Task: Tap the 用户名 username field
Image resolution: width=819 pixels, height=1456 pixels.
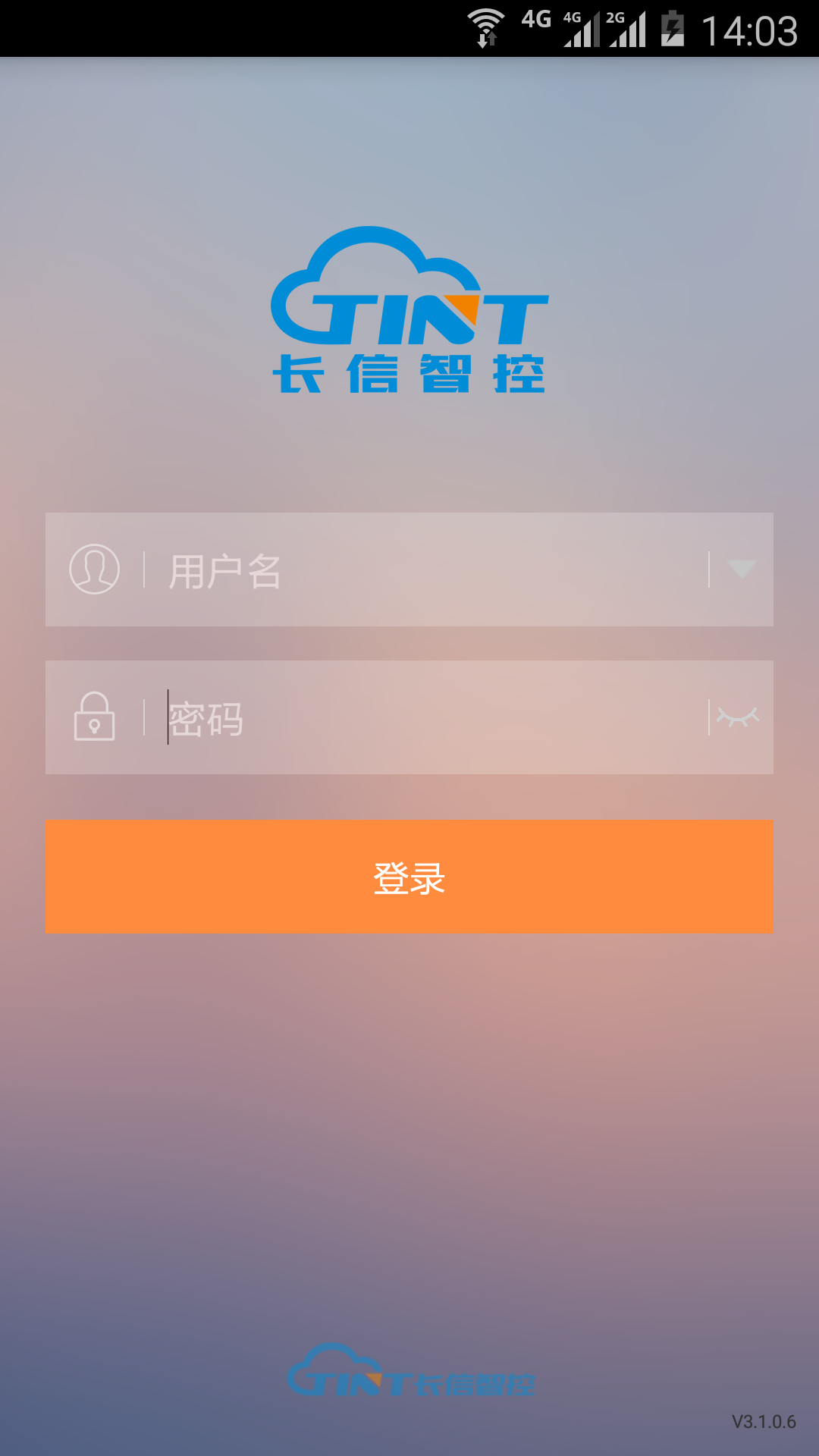Action: (x=425, y=570)
